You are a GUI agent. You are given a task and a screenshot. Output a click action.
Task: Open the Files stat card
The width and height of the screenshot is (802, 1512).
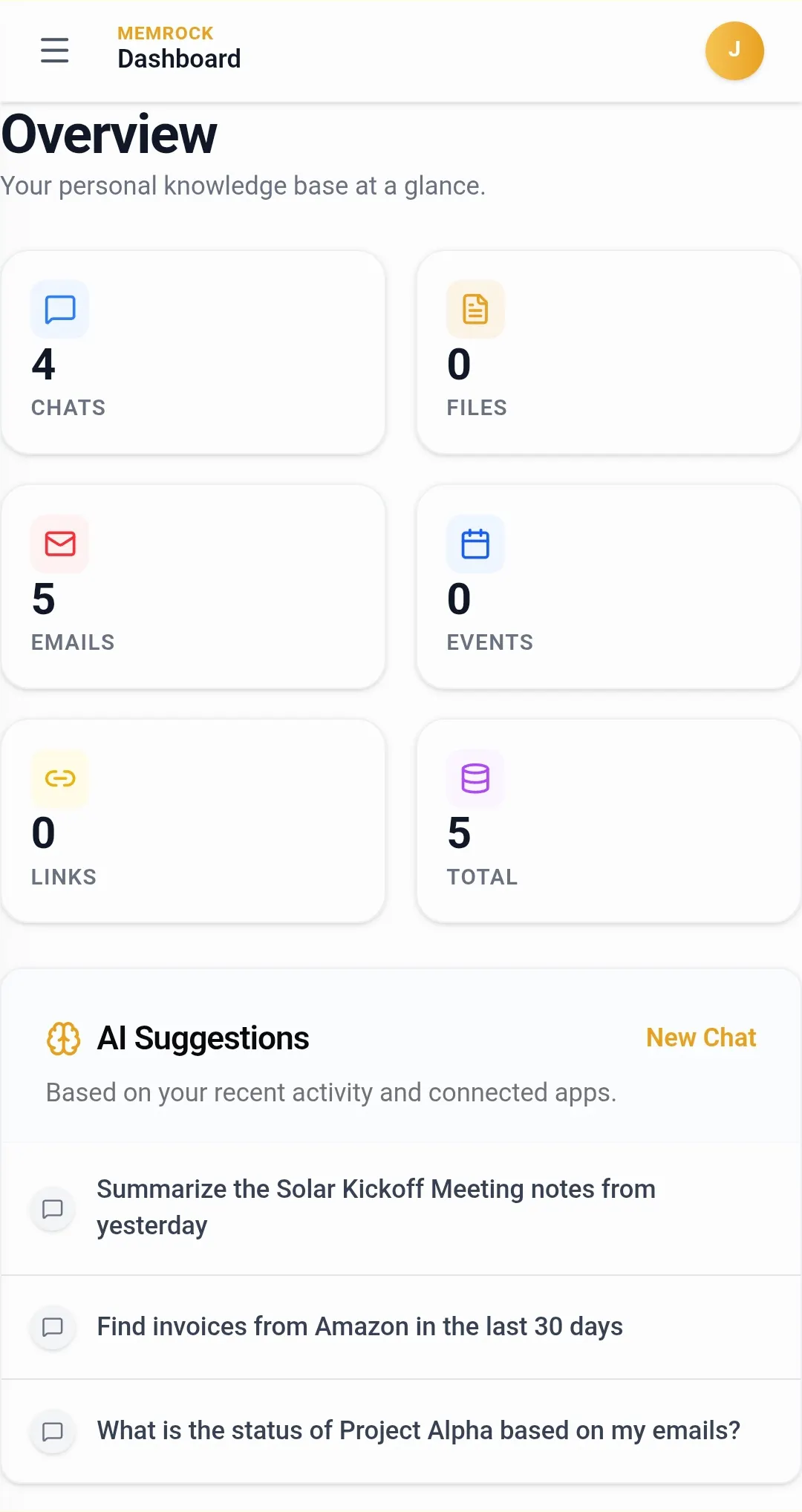(609, 353)
